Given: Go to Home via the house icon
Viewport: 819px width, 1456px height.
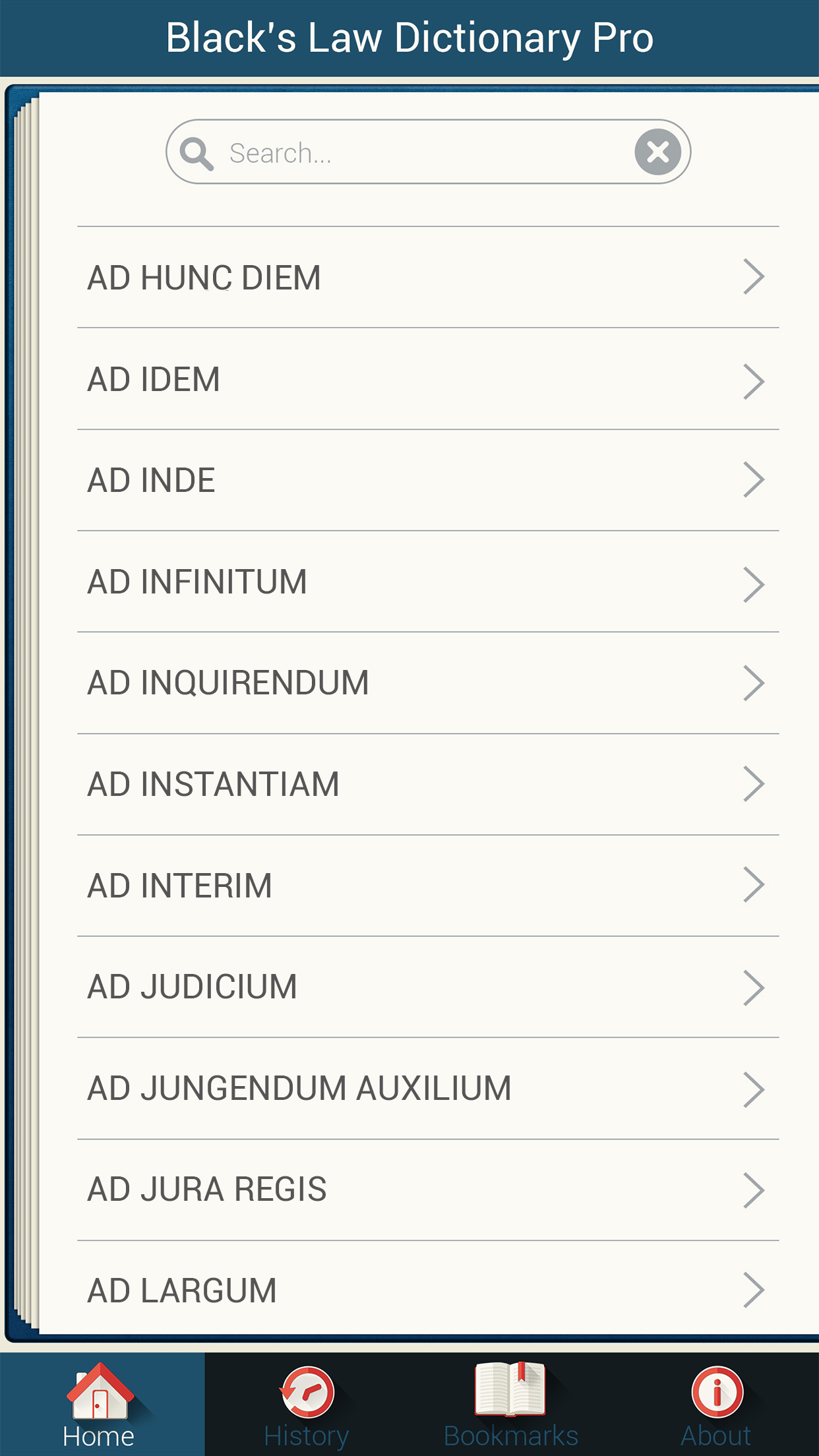Looking at the screenshot, I should (x=99, y=1391).
